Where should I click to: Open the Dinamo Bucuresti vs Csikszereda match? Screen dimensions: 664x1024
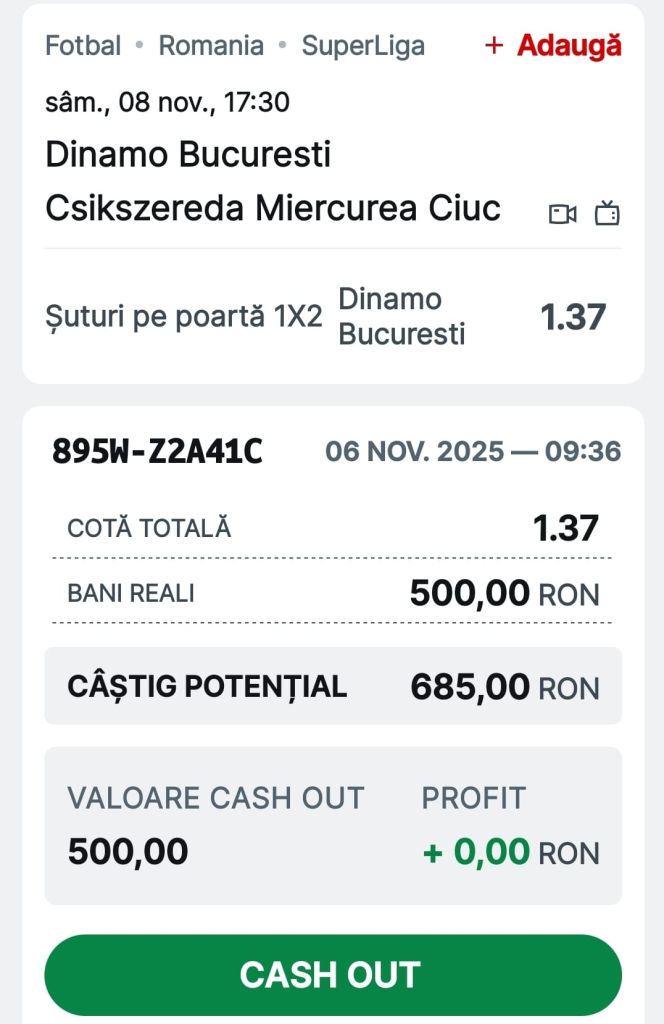click(272, 182)
